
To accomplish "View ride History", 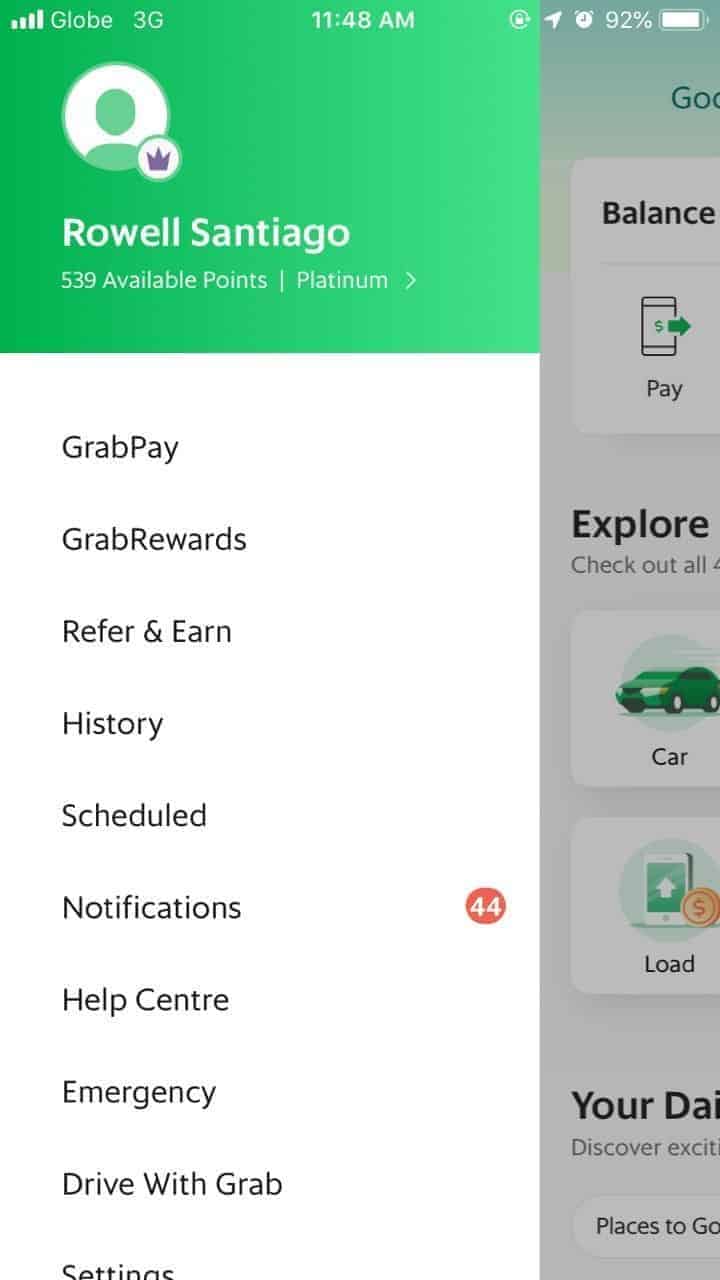I will click(270, 723).
